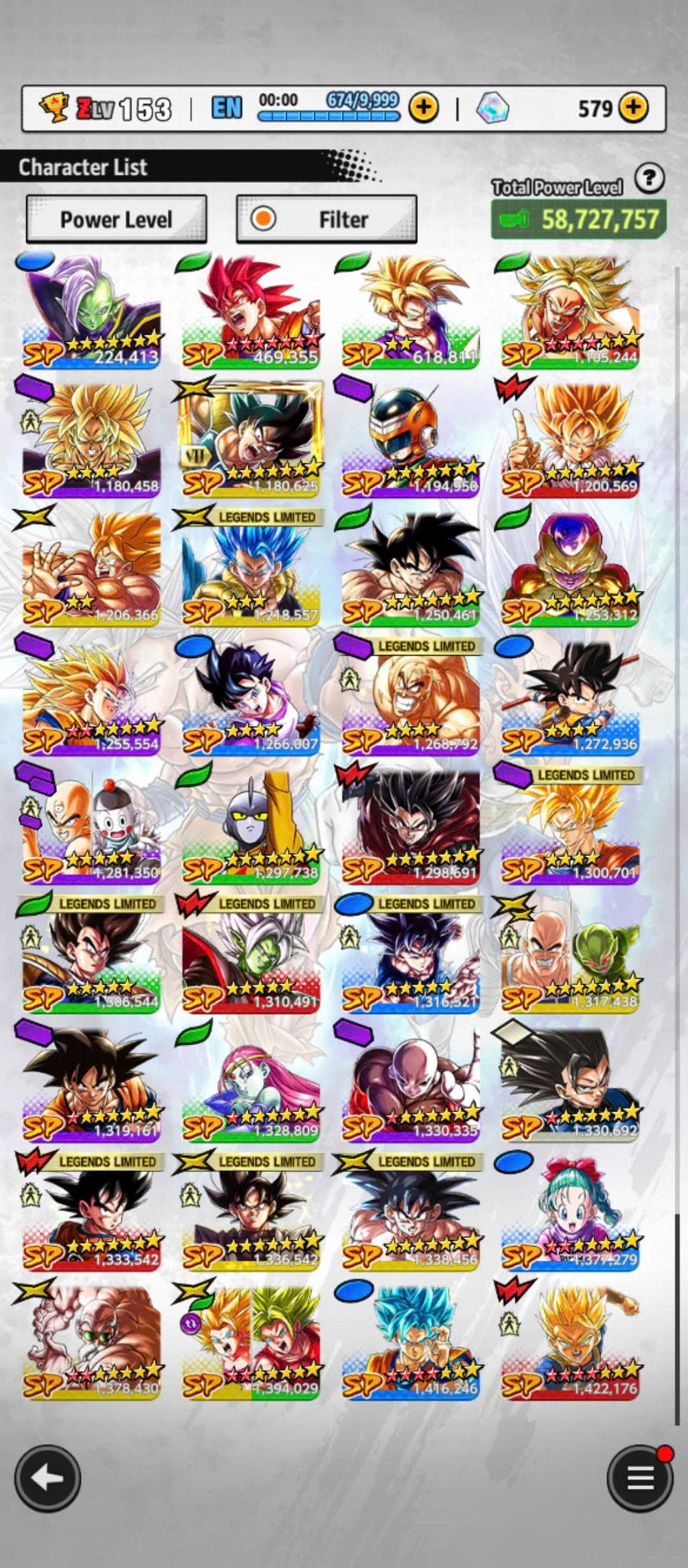Add crystals using the plus next to 579
The height and width of the screenshot is (1568, 688).
[x=633, y=108]
